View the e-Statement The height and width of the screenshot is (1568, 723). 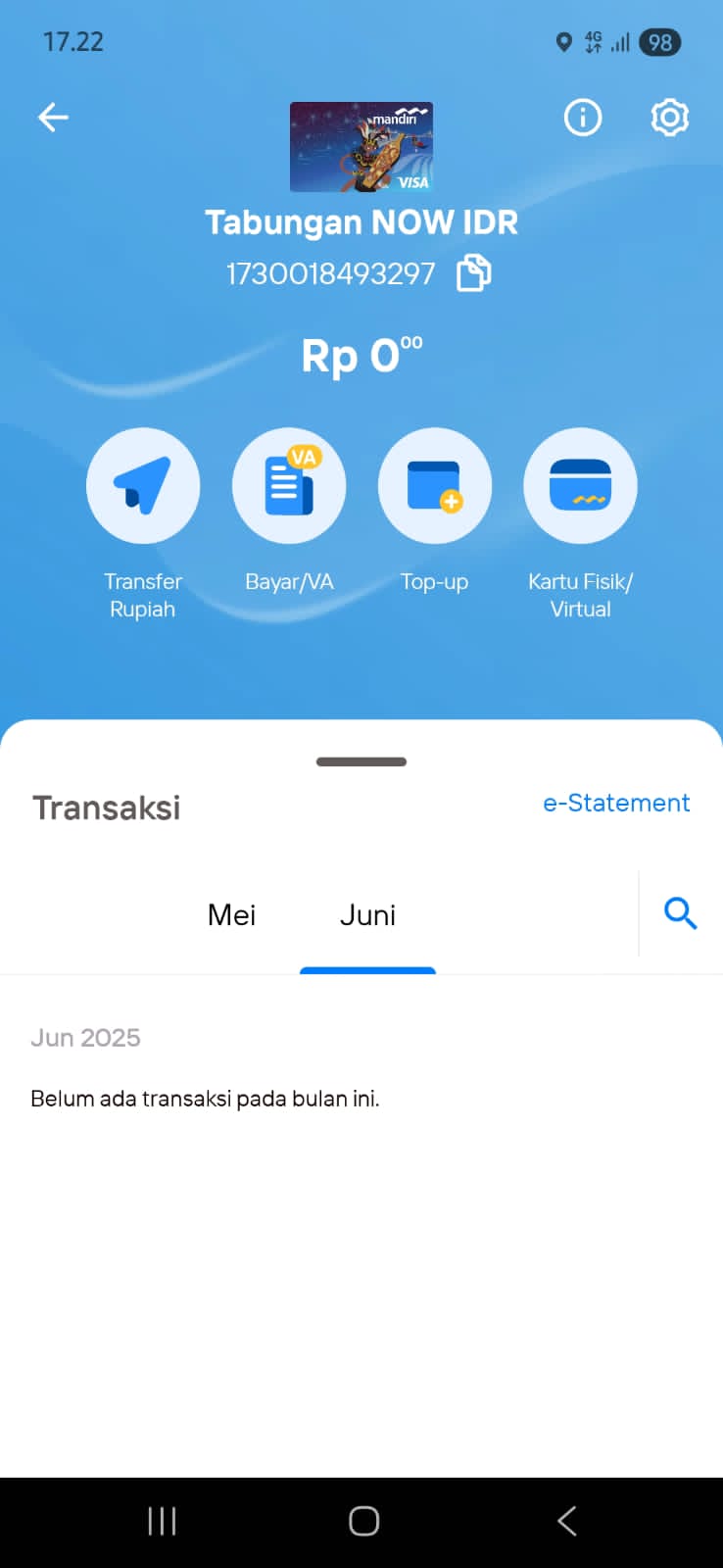616,803
